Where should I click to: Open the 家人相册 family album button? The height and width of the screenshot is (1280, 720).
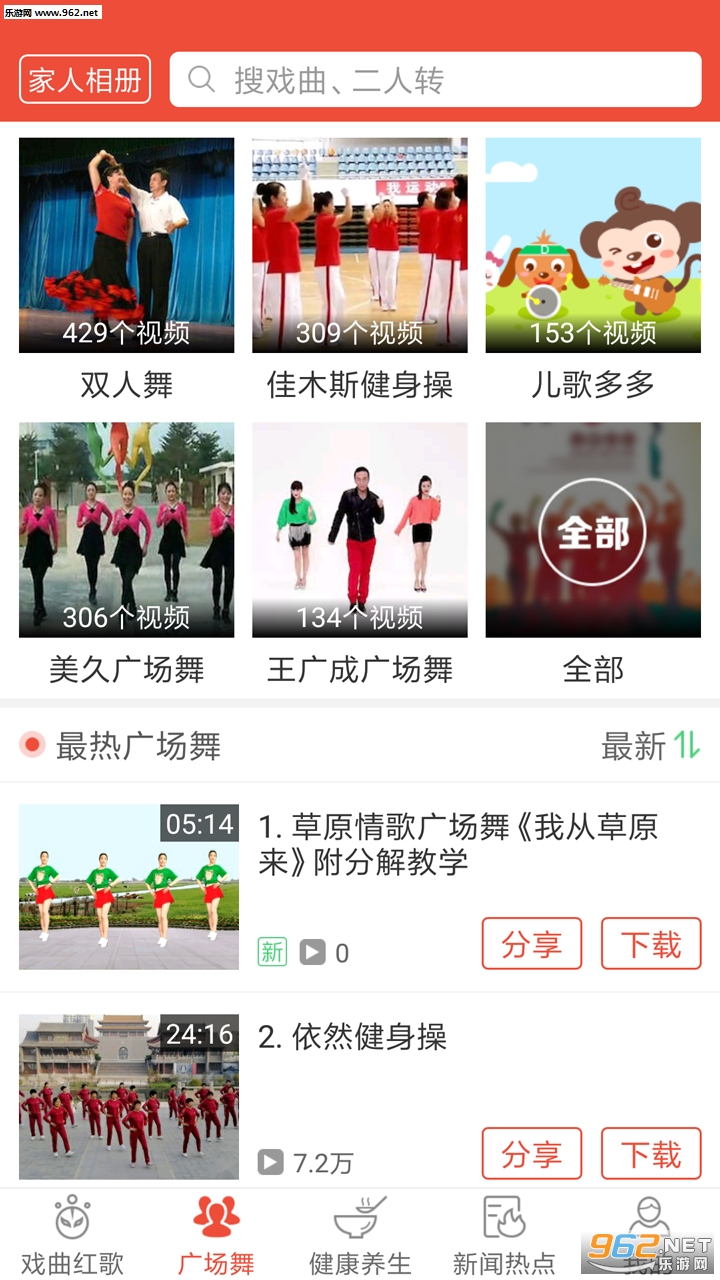(x=85, y=80)
